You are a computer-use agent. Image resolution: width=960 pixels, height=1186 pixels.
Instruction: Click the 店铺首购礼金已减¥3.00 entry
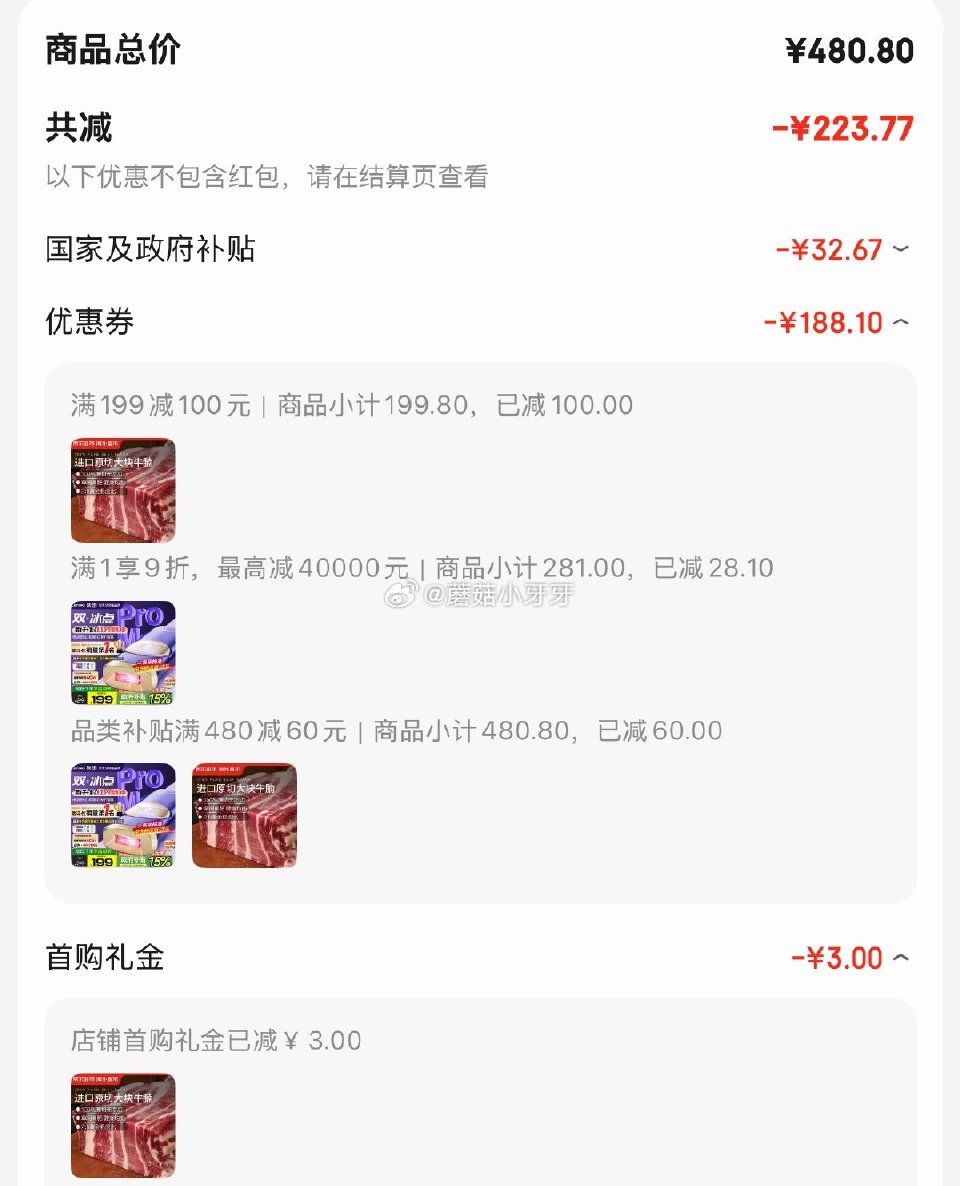[220, 1040]
